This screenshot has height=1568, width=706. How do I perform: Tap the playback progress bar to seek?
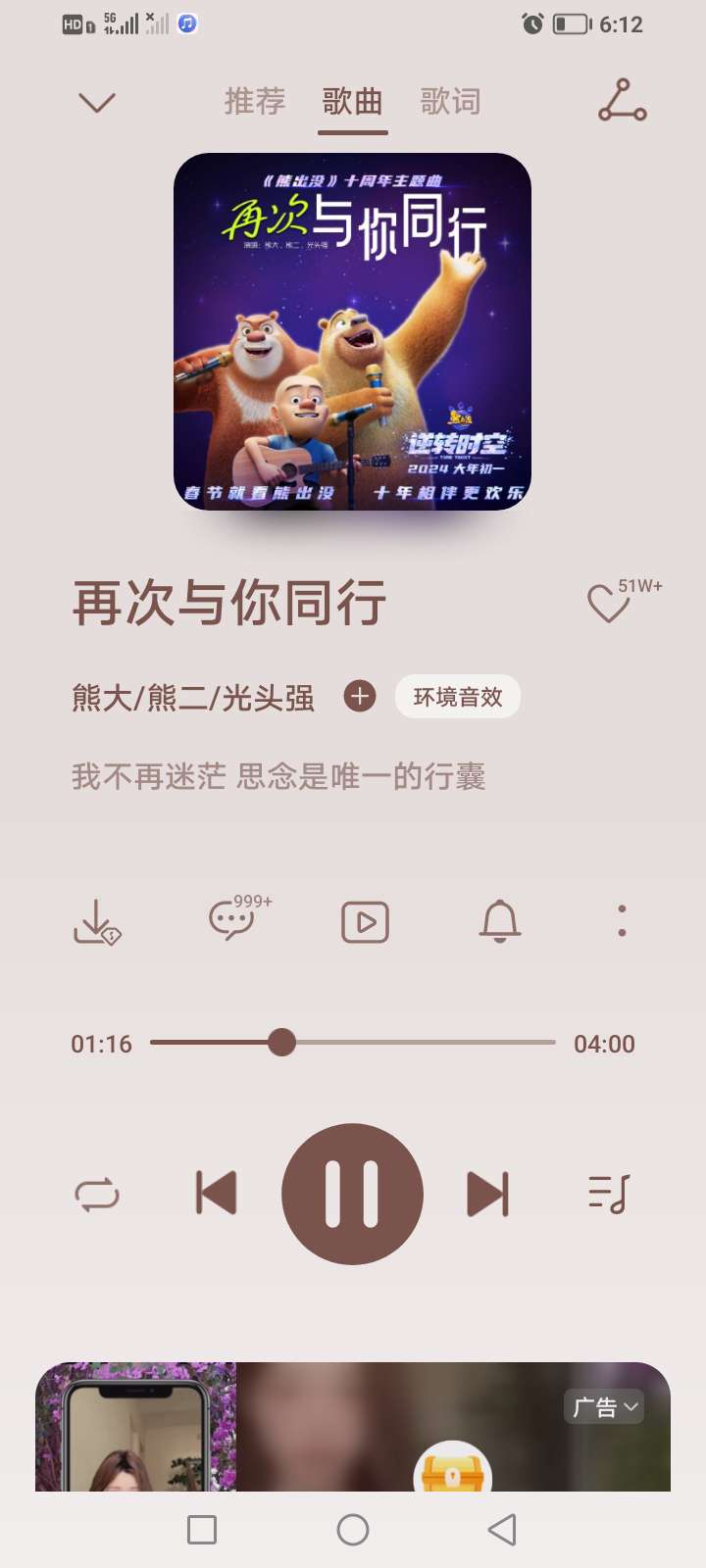[x=412, y=1043]
